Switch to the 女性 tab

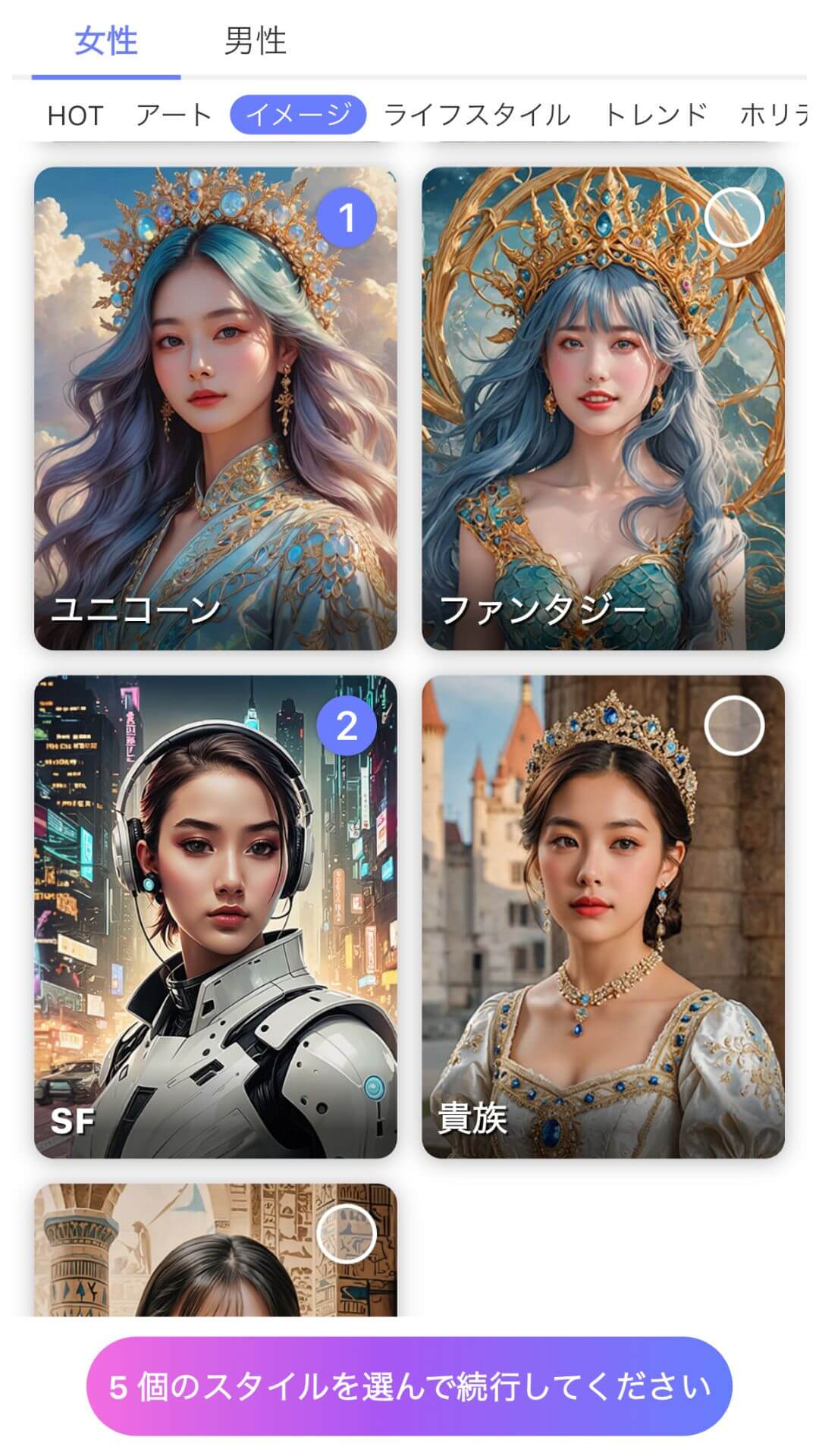[105, 41]
